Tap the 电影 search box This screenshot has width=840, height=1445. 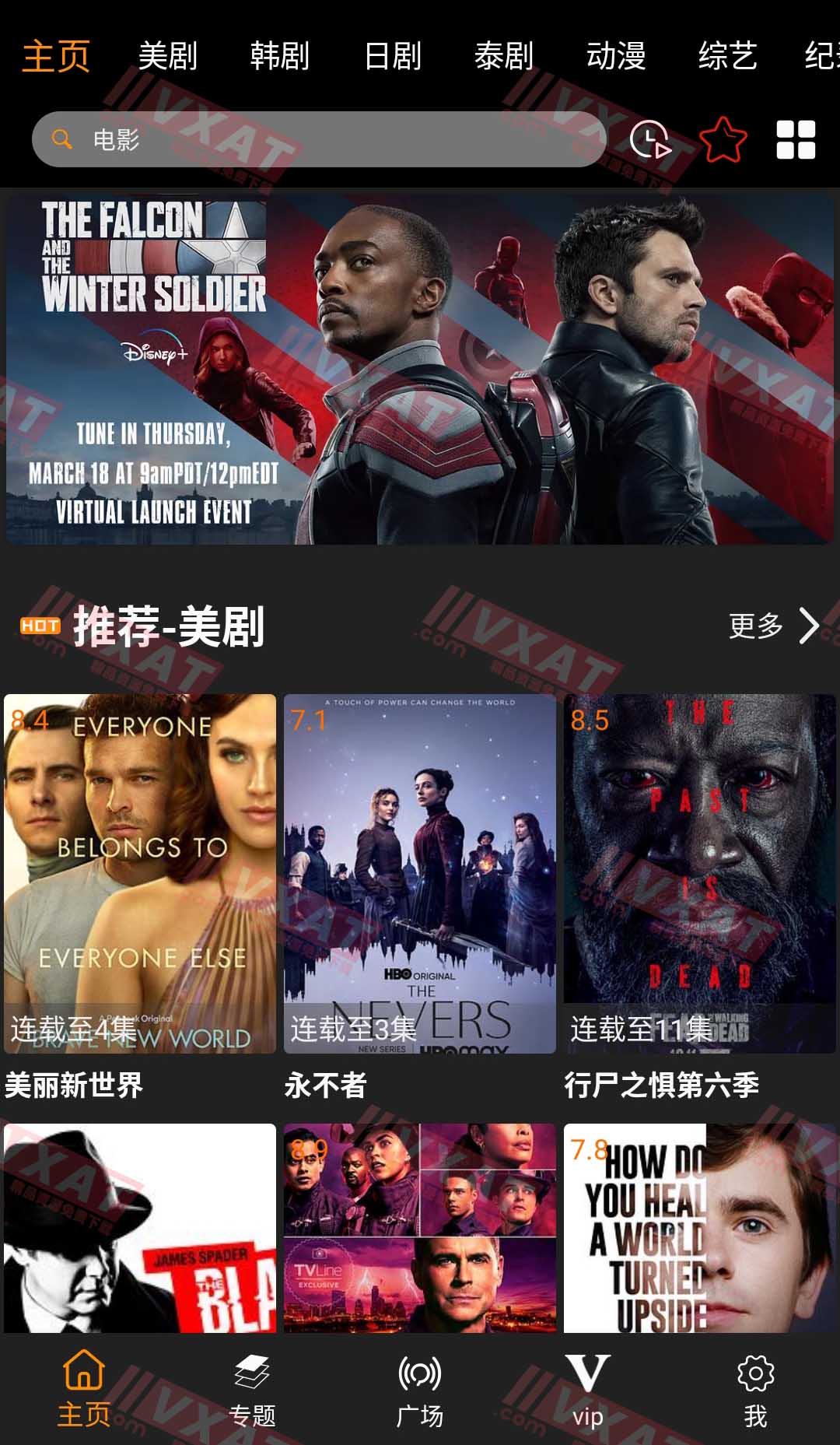319,140
